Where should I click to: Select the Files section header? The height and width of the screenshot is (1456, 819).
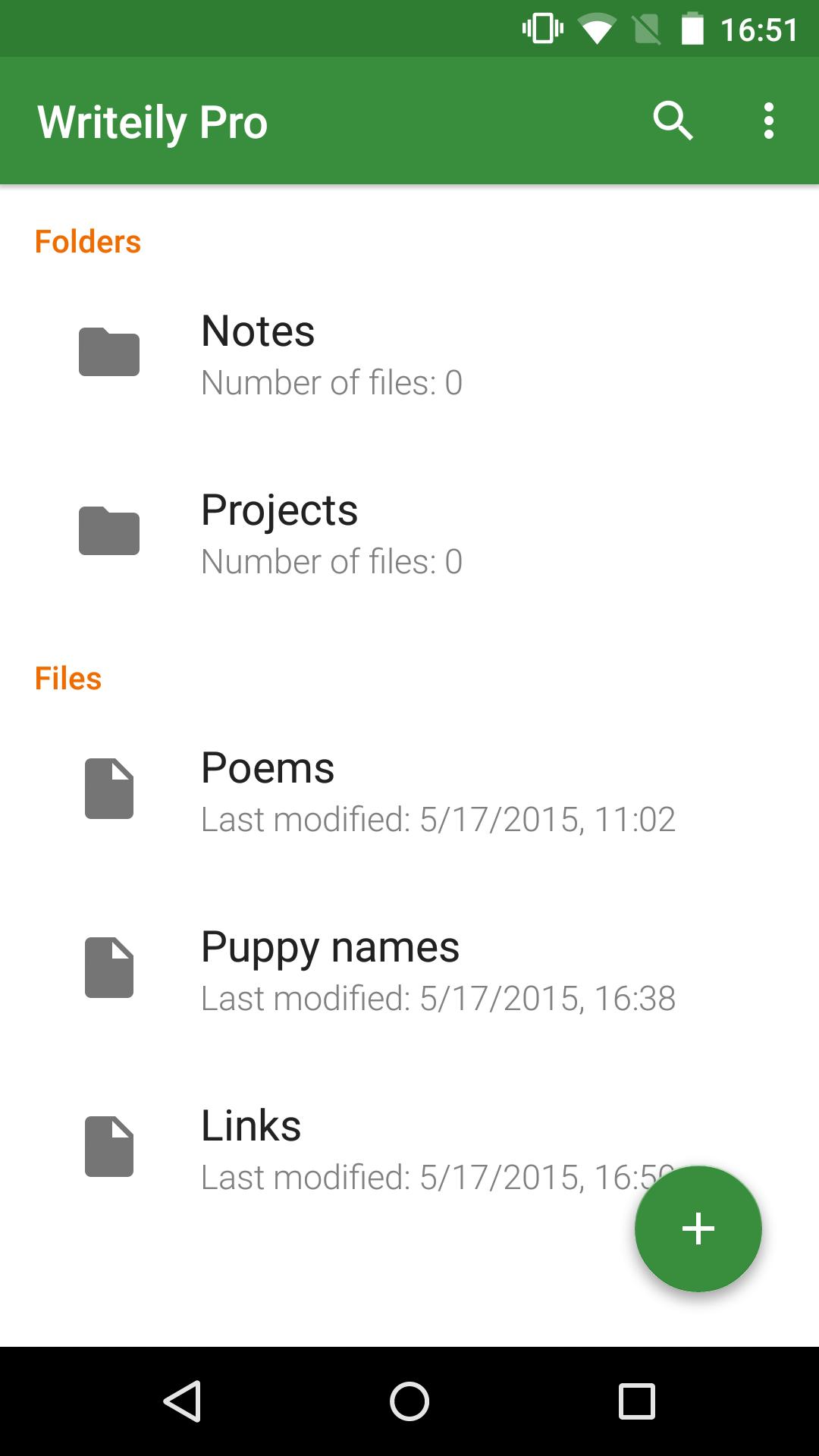[69, 677]
